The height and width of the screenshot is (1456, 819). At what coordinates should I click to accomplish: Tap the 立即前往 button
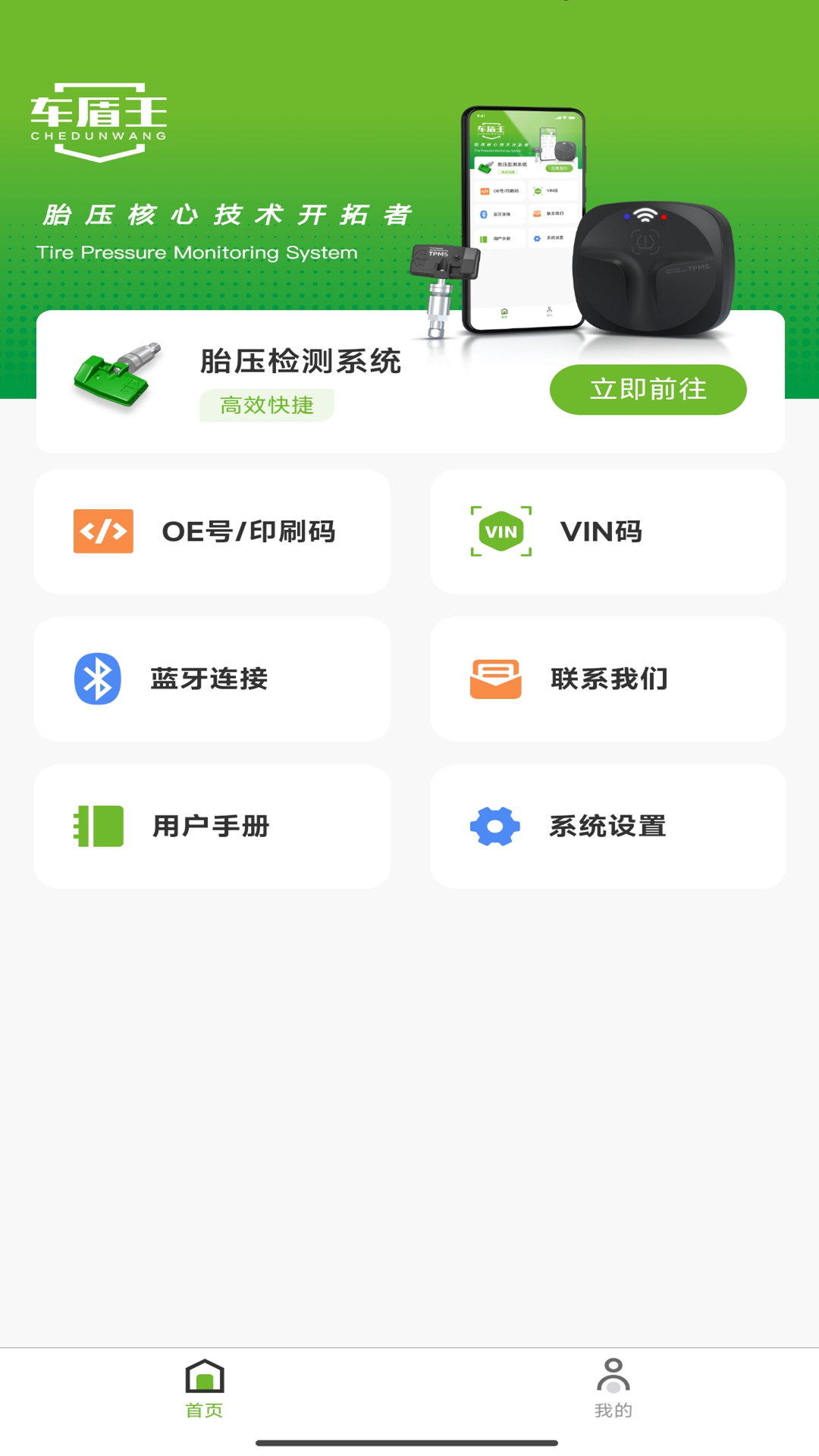[x=648, y=389]
